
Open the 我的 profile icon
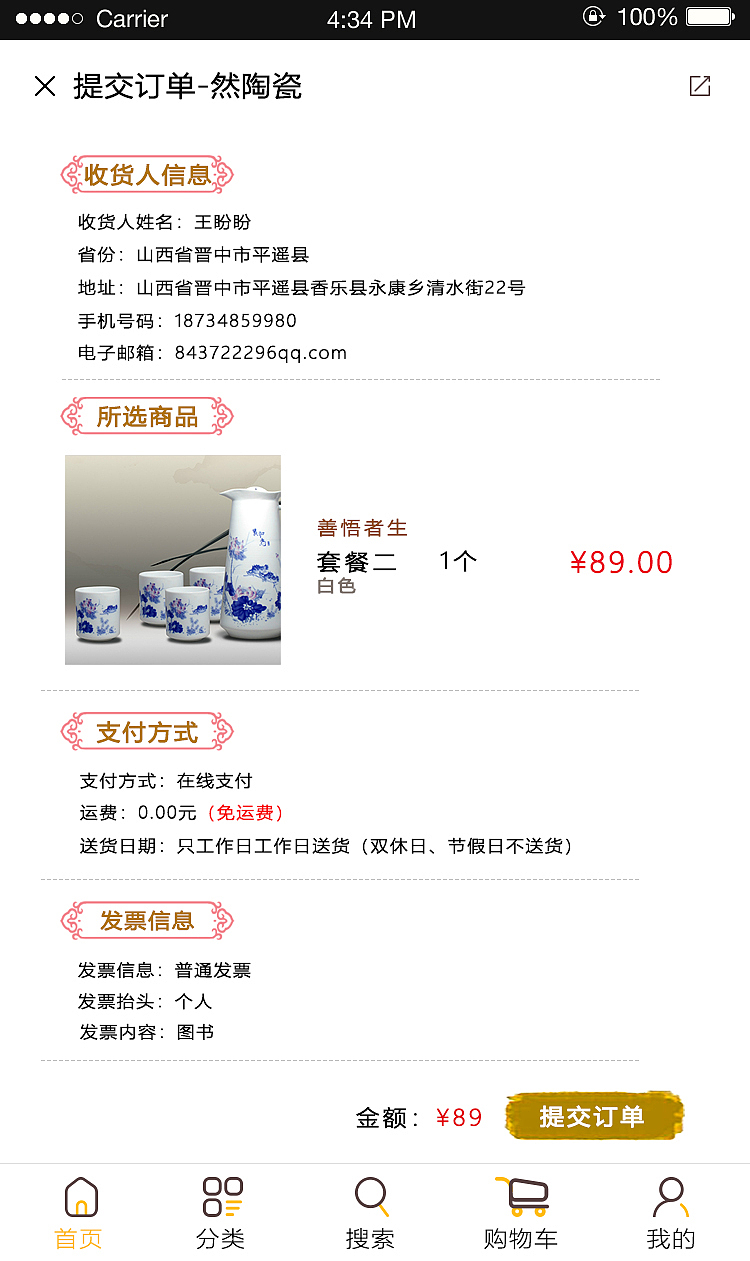tap(670, 1197)
